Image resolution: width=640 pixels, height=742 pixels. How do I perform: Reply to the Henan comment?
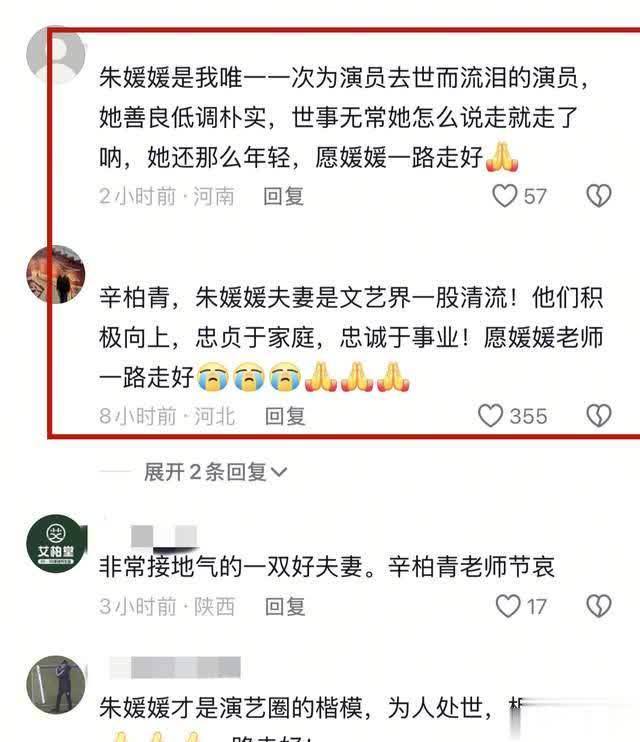[x=284, y=197]
